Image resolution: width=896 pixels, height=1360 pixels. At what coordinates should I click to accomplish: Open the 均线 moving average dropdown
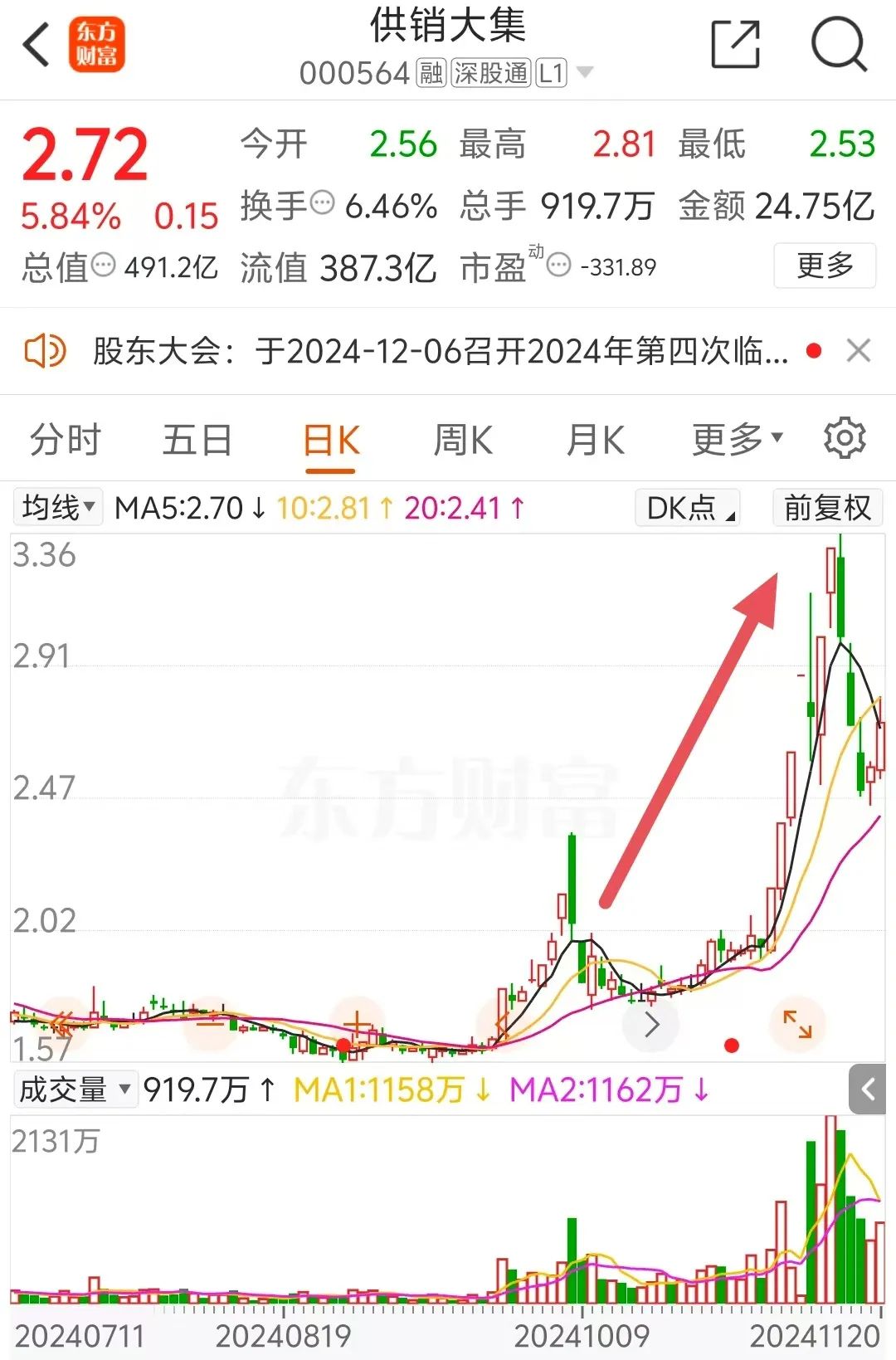(56, 507)
